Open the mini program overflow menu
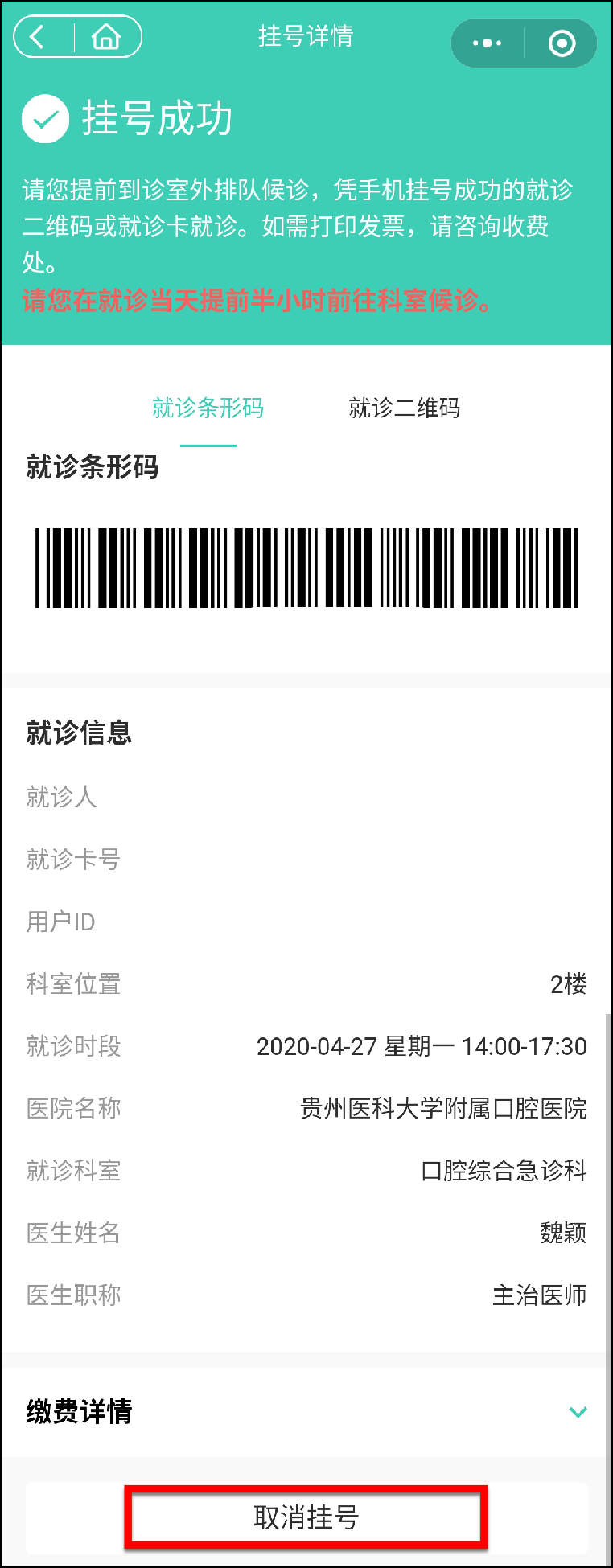Screen dimensions: 613x1568 488,43
